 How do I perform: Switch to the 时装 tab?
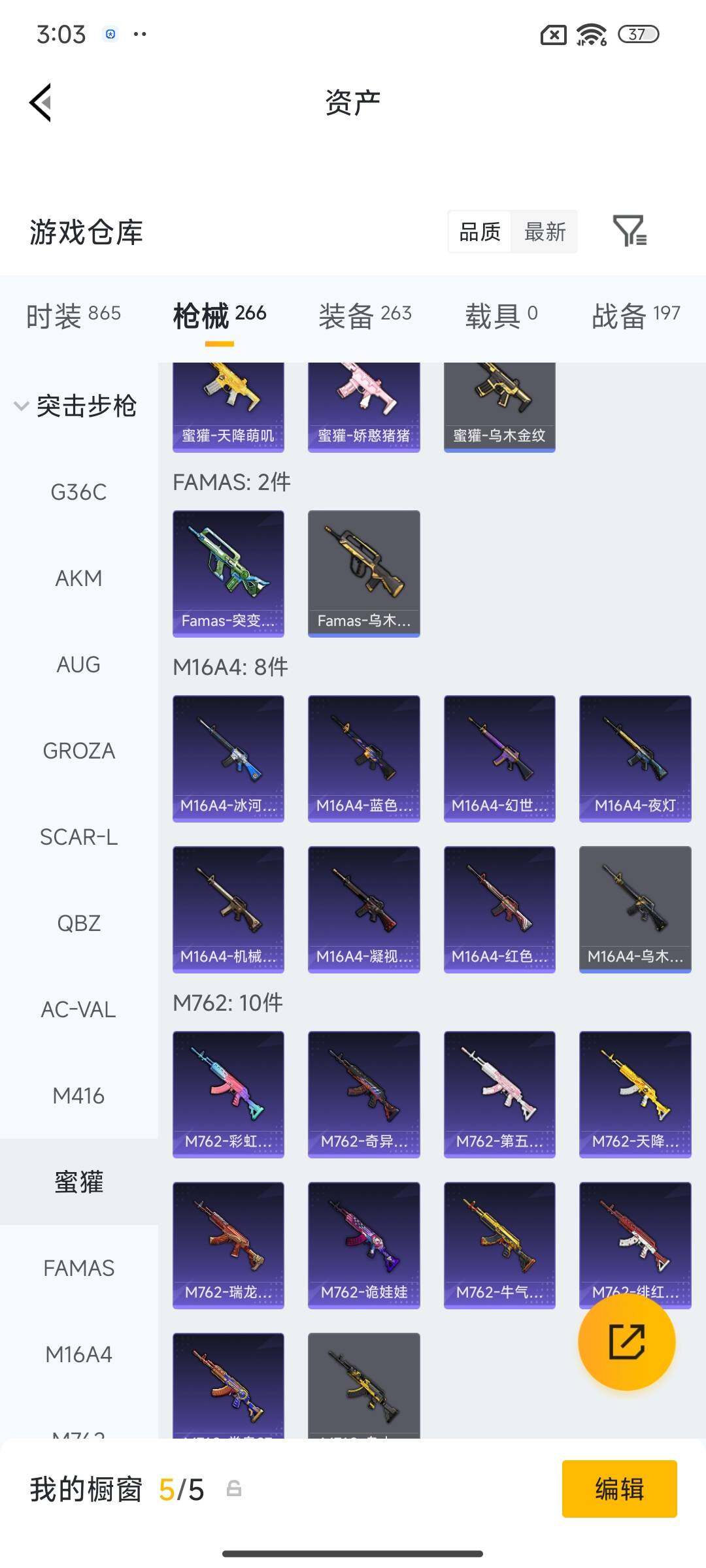pyautogui.click(x=73, y=315)
